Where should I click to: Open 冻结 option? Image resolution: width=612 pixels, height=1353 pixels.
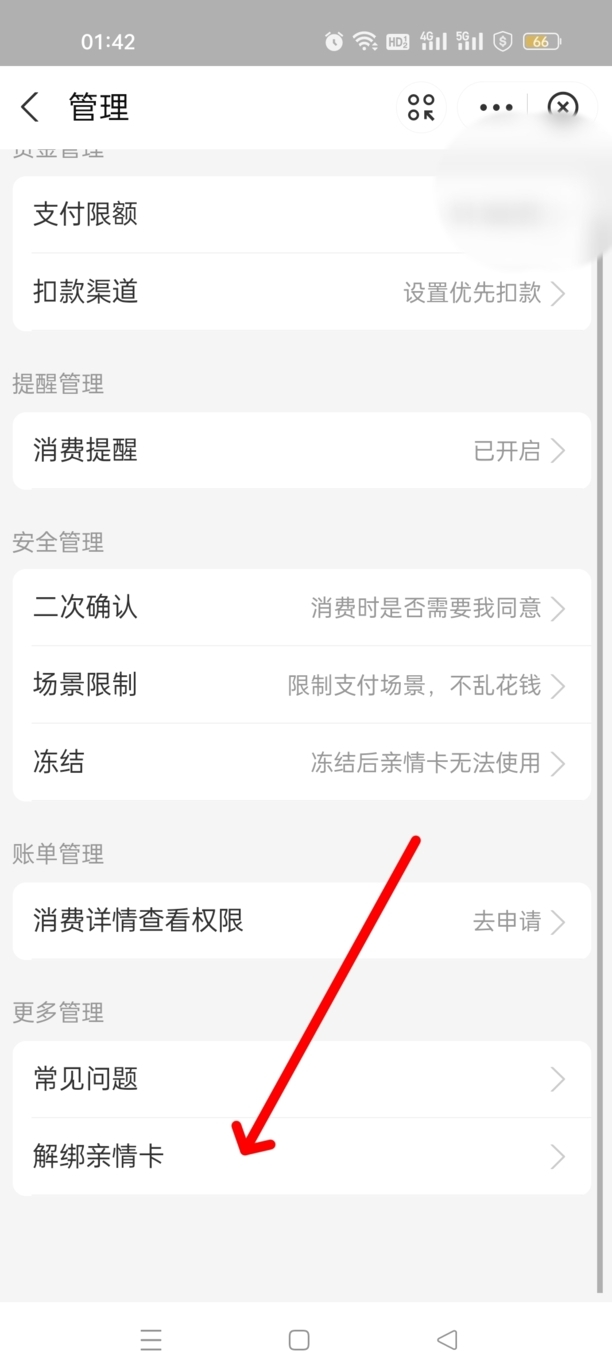pos(302,763)
